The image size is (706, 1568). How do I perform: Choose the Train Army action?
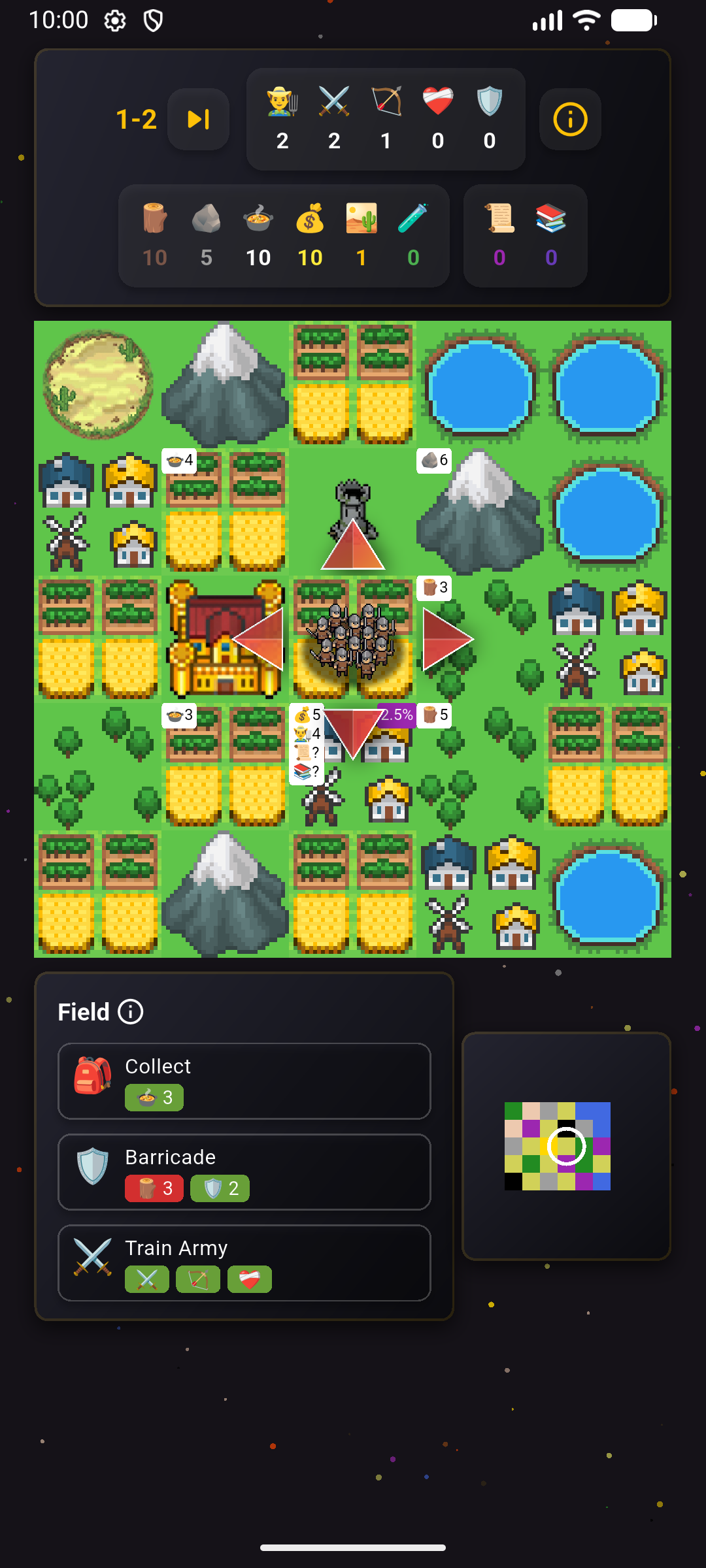244,1262
